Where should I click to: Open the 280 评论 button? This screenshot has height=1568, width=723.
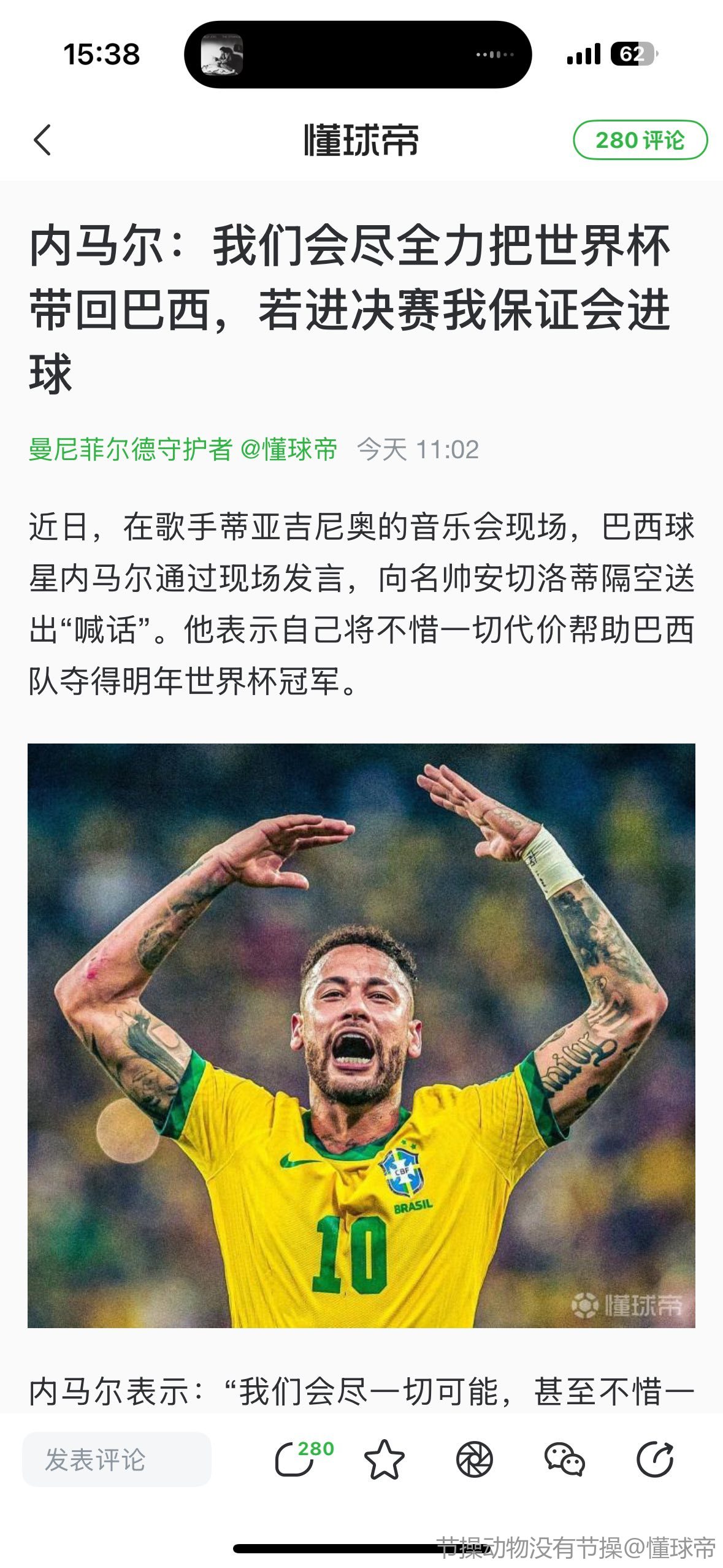640,140
